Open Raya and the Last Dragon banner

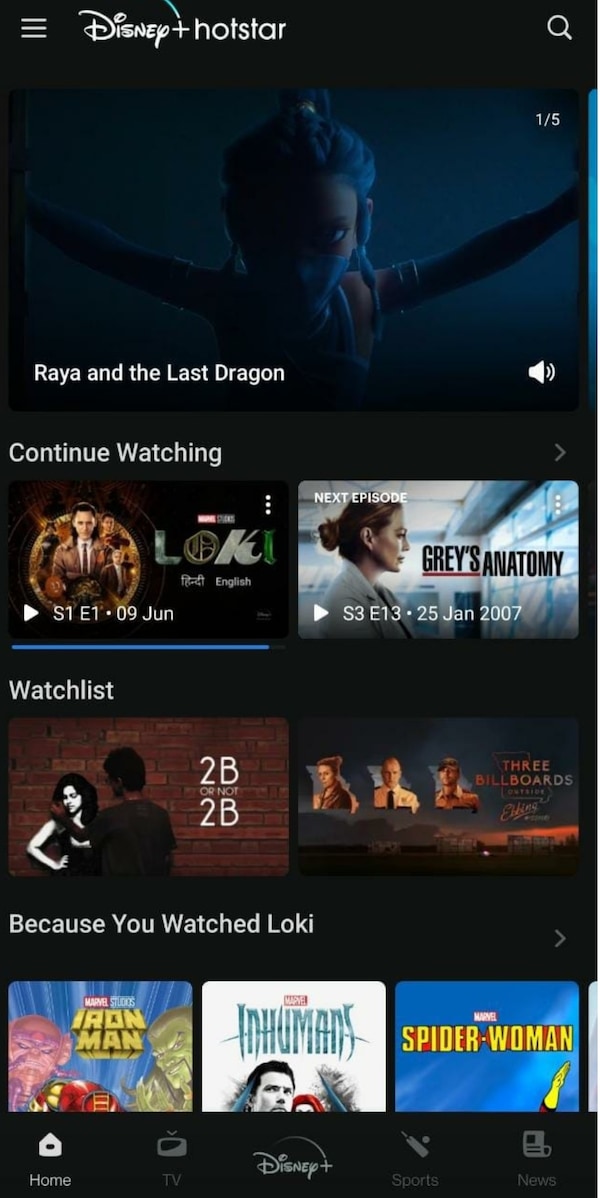click(293, 250)
